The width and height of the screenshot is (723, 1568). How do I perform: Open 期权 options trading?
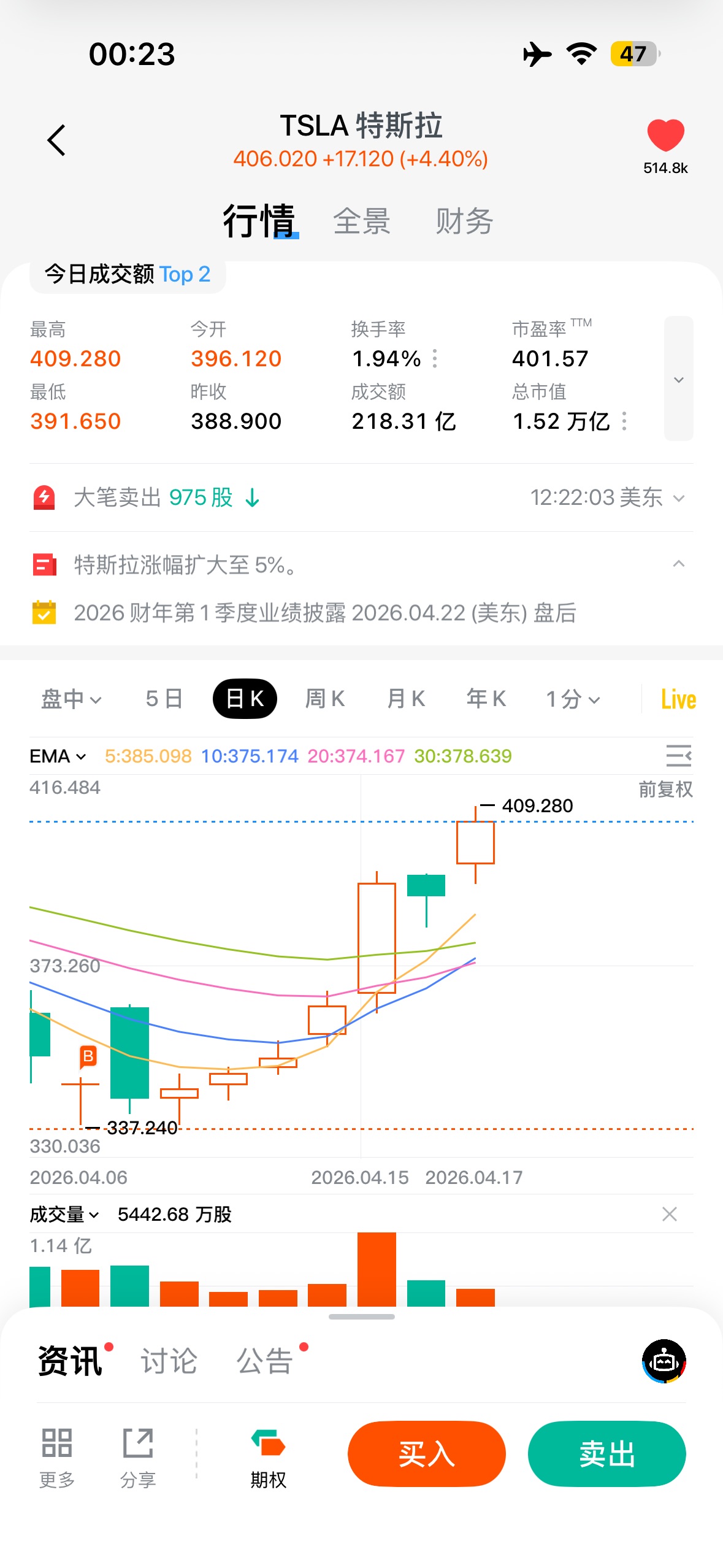268,1459
